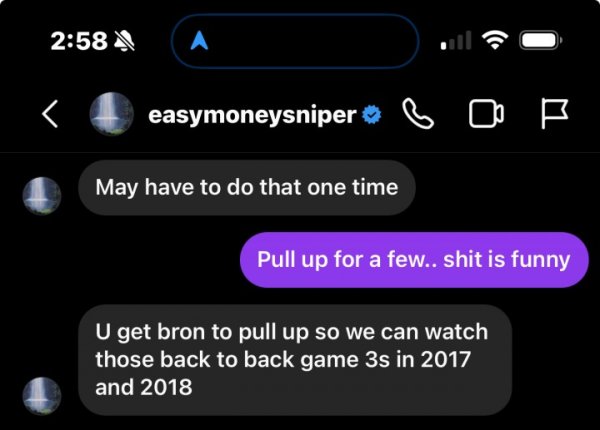Start a video call with easymoneysniper
The width and height of the screenshot is (600, 430).
pyautogui.click(x=485, y=115)
